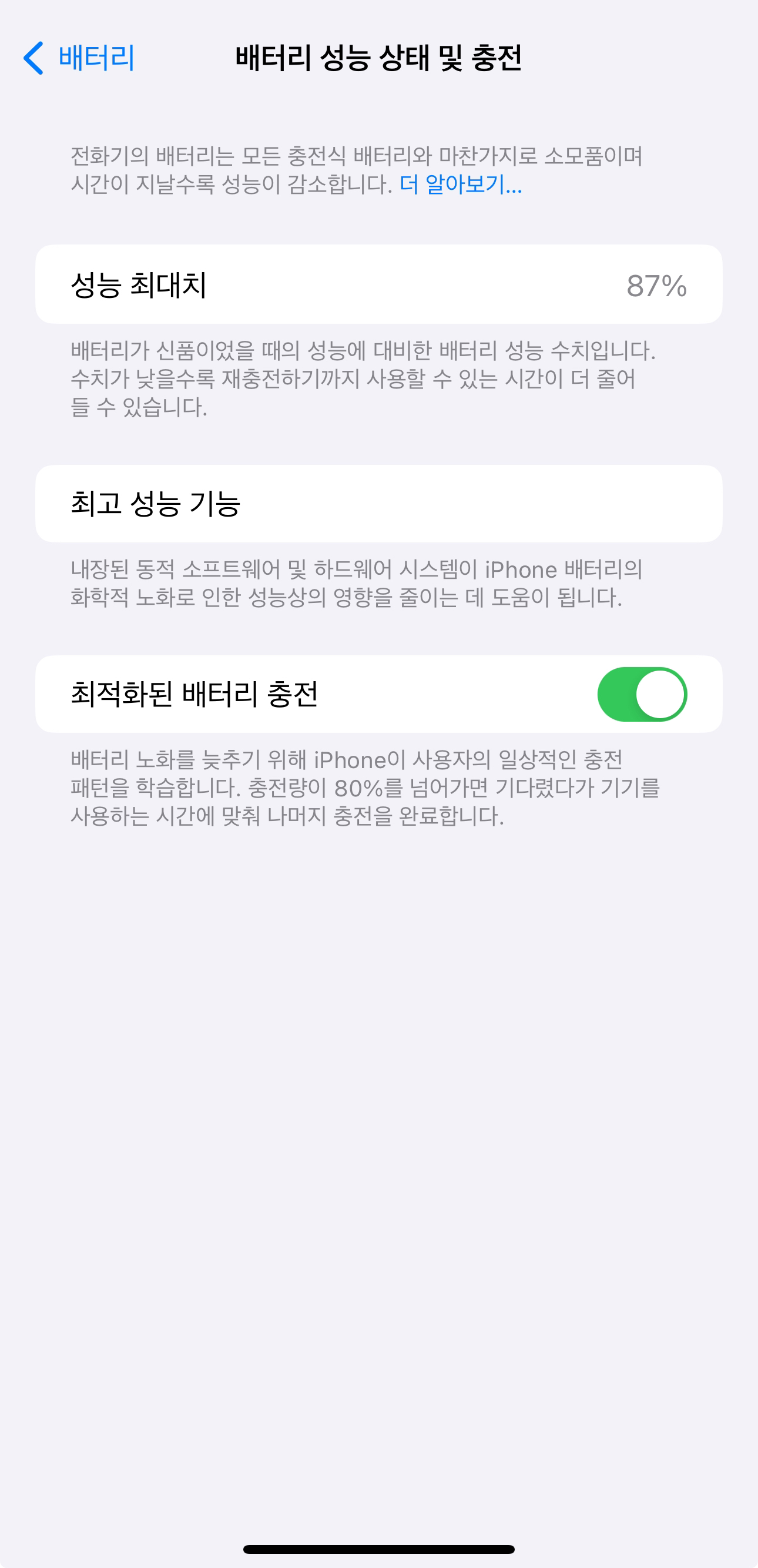Turn off 최적화된 배터리 충전
Screen dimensions: 758x1568
pyautogui.click(x=642, y=694)
